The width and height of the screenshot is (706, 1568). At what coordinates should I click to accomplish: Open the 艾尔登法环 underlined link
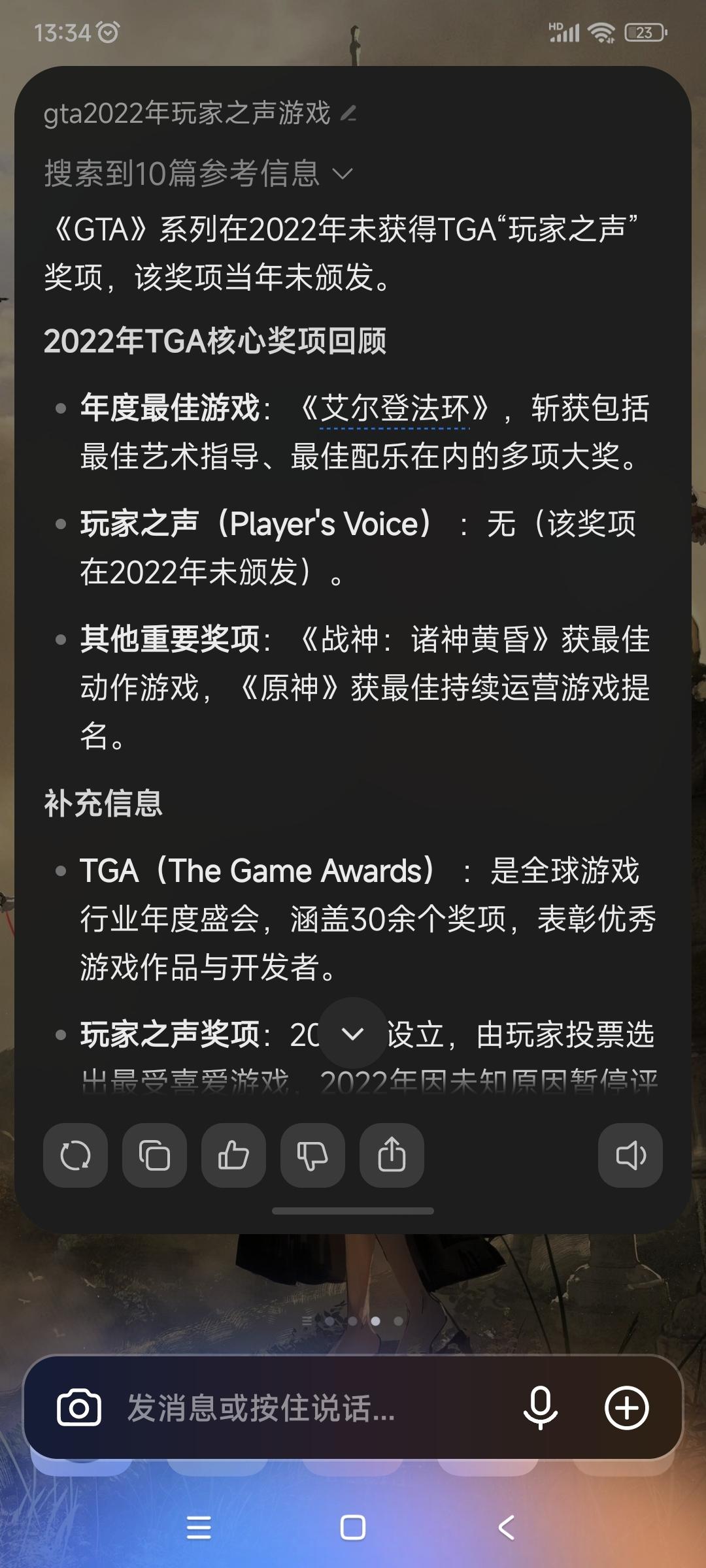tap(395, 410)
